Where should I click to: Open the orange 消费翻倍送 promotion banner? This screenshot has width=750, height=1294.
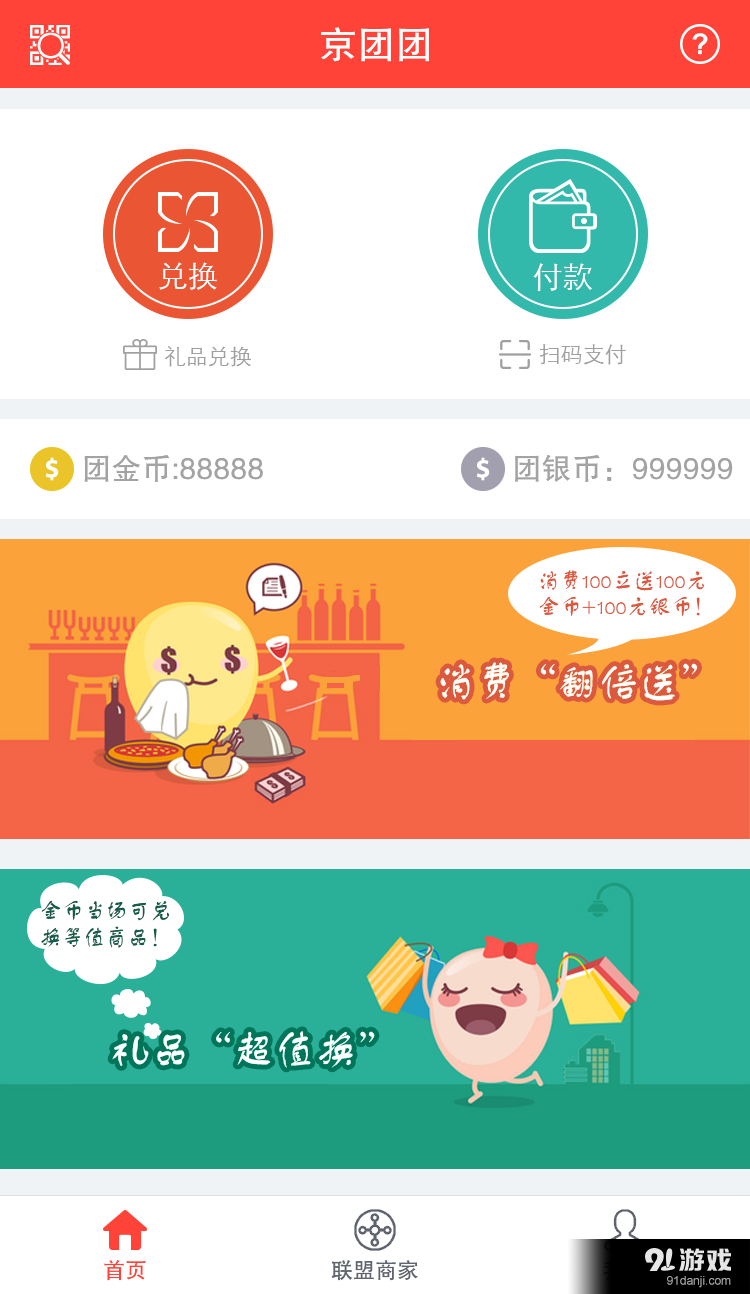tap(375, 689)
